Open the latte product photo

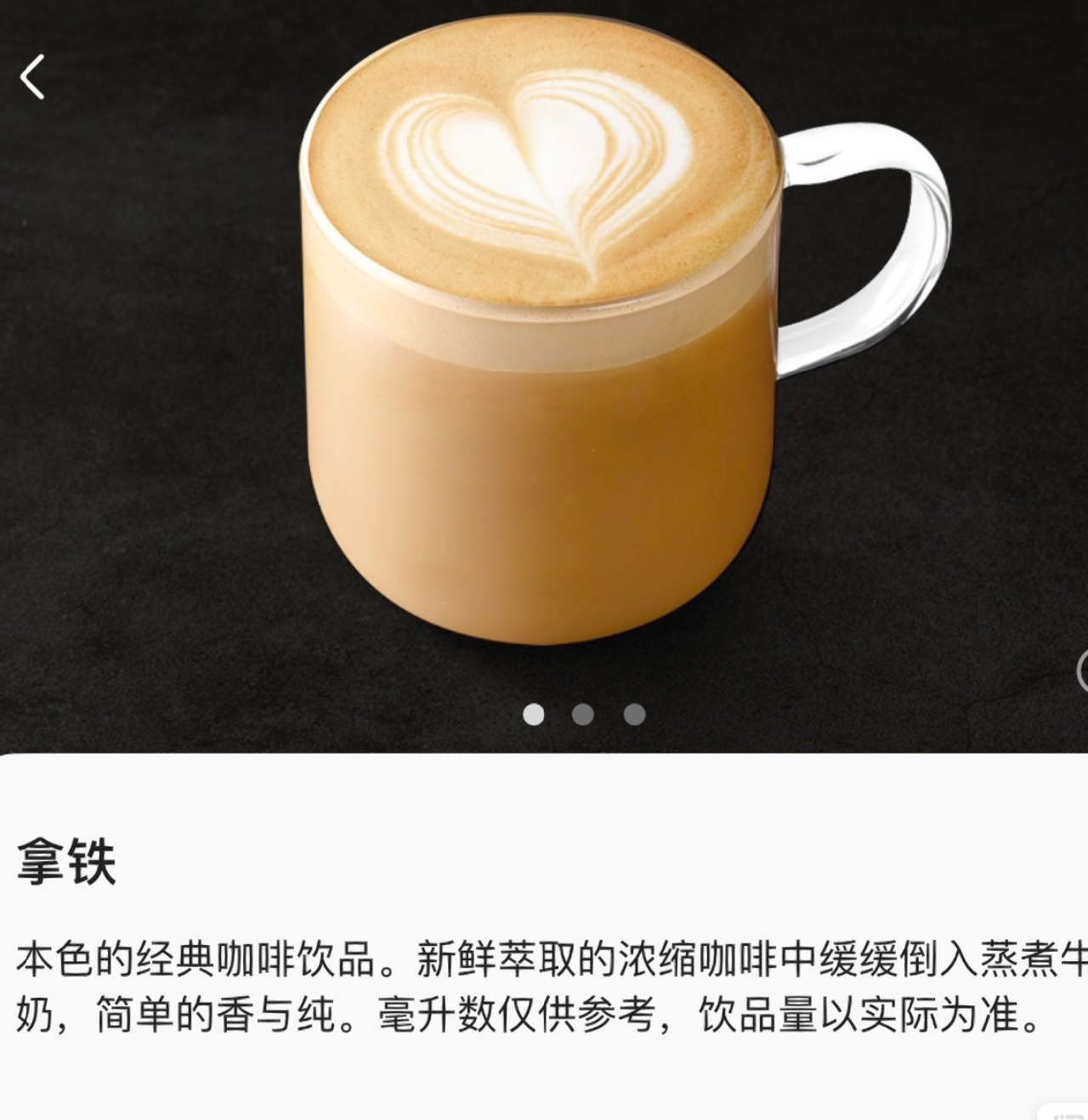544,340
